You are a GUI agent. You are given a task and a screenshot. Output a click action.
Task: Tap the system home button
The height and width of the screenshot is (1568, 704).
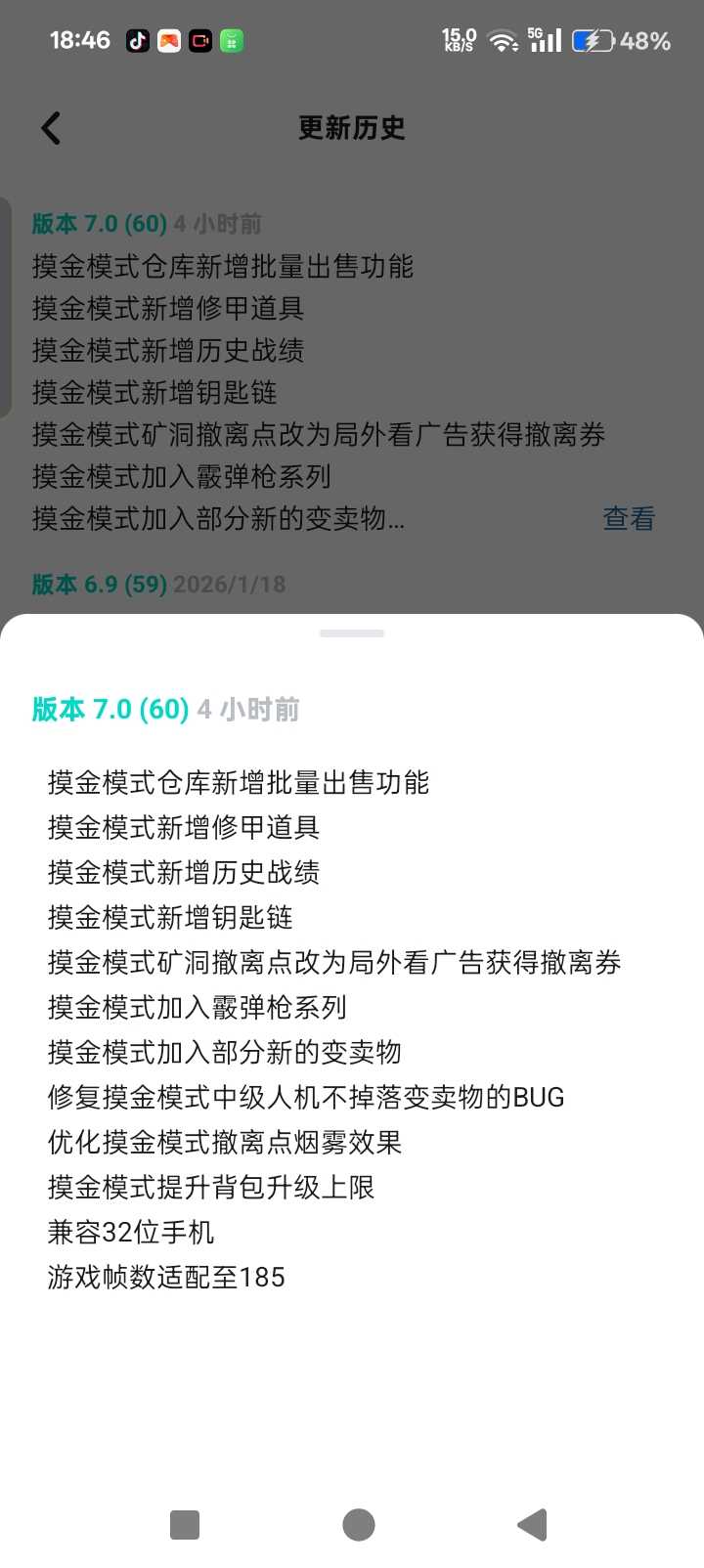(358, 1524)
